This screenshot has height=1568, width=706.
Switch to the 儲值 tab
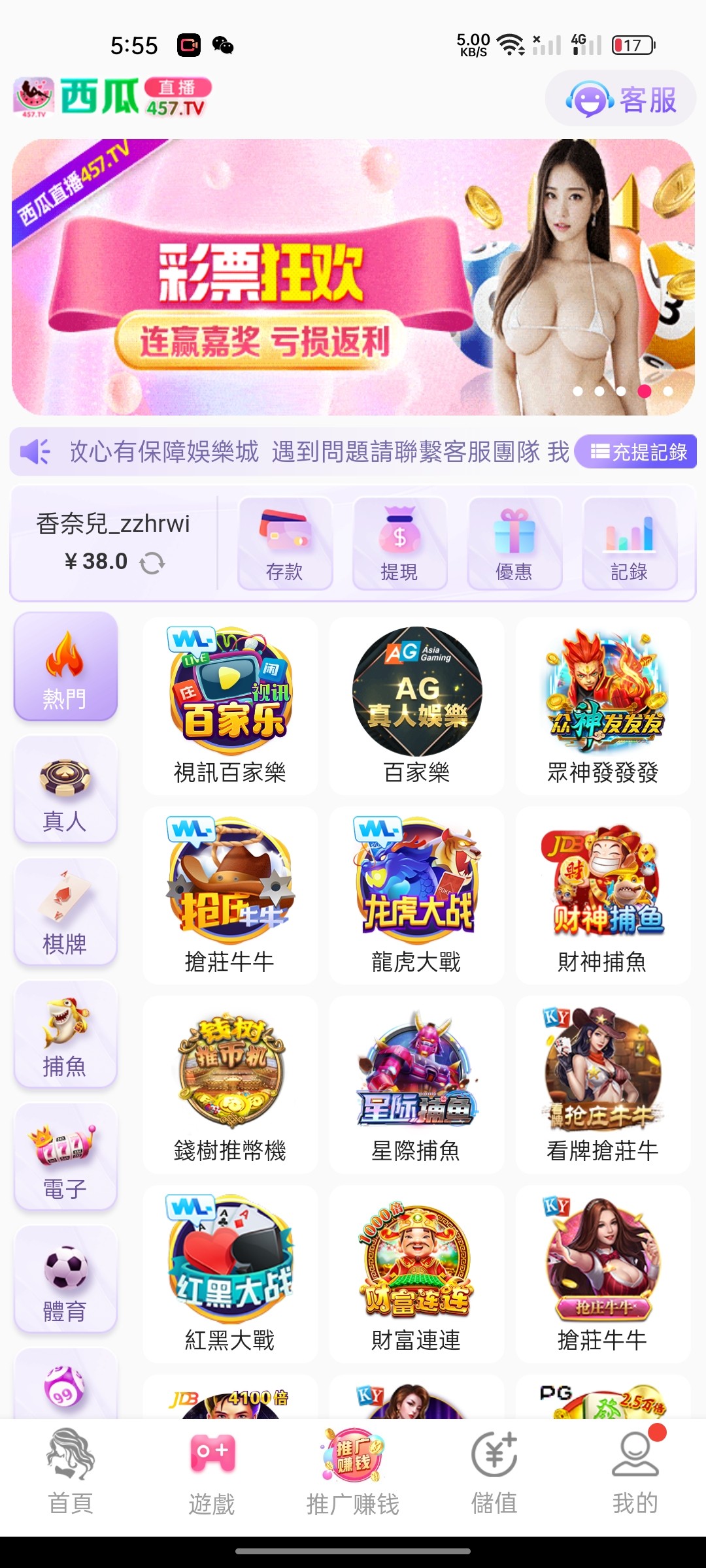tap(494, 1473)
